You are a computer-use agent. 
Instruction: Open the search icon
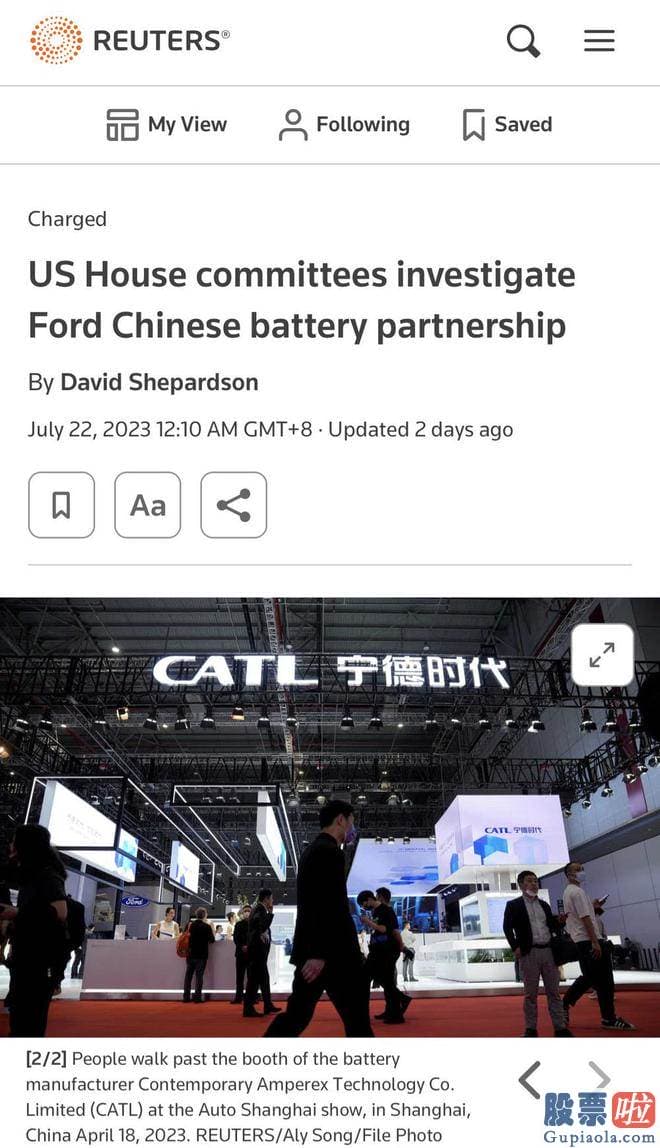tap(523, 41)
